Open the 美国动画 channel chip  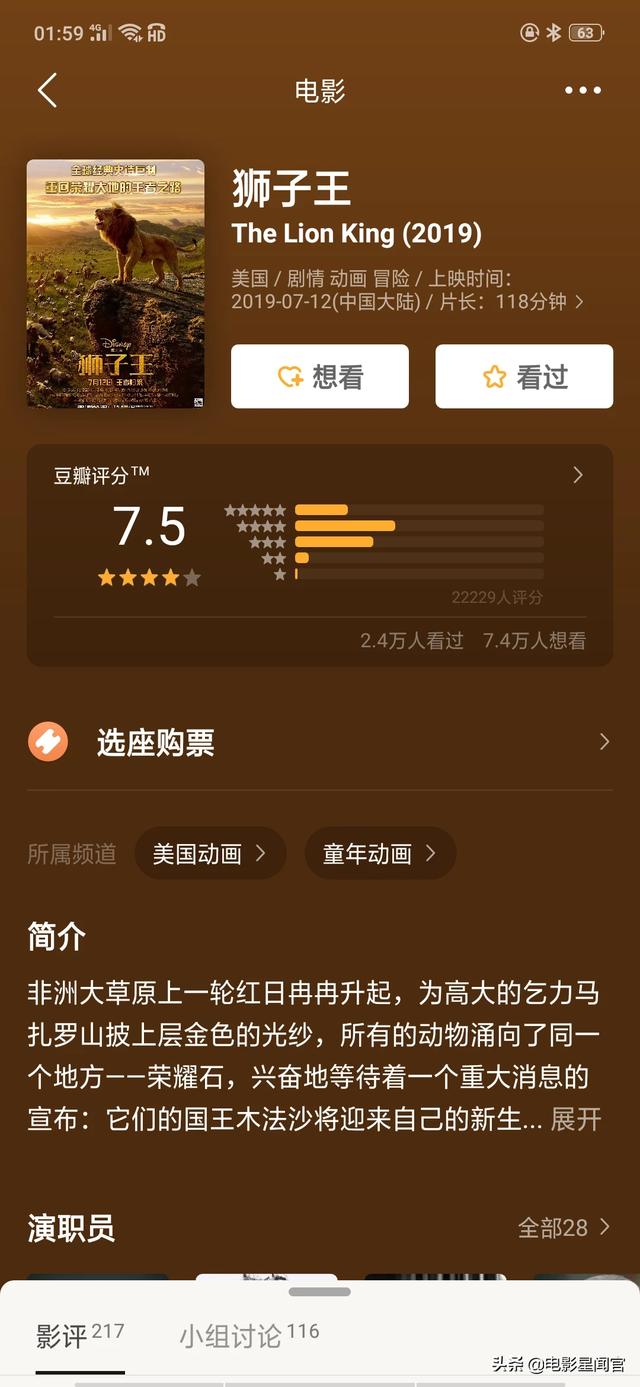point(210,853)
